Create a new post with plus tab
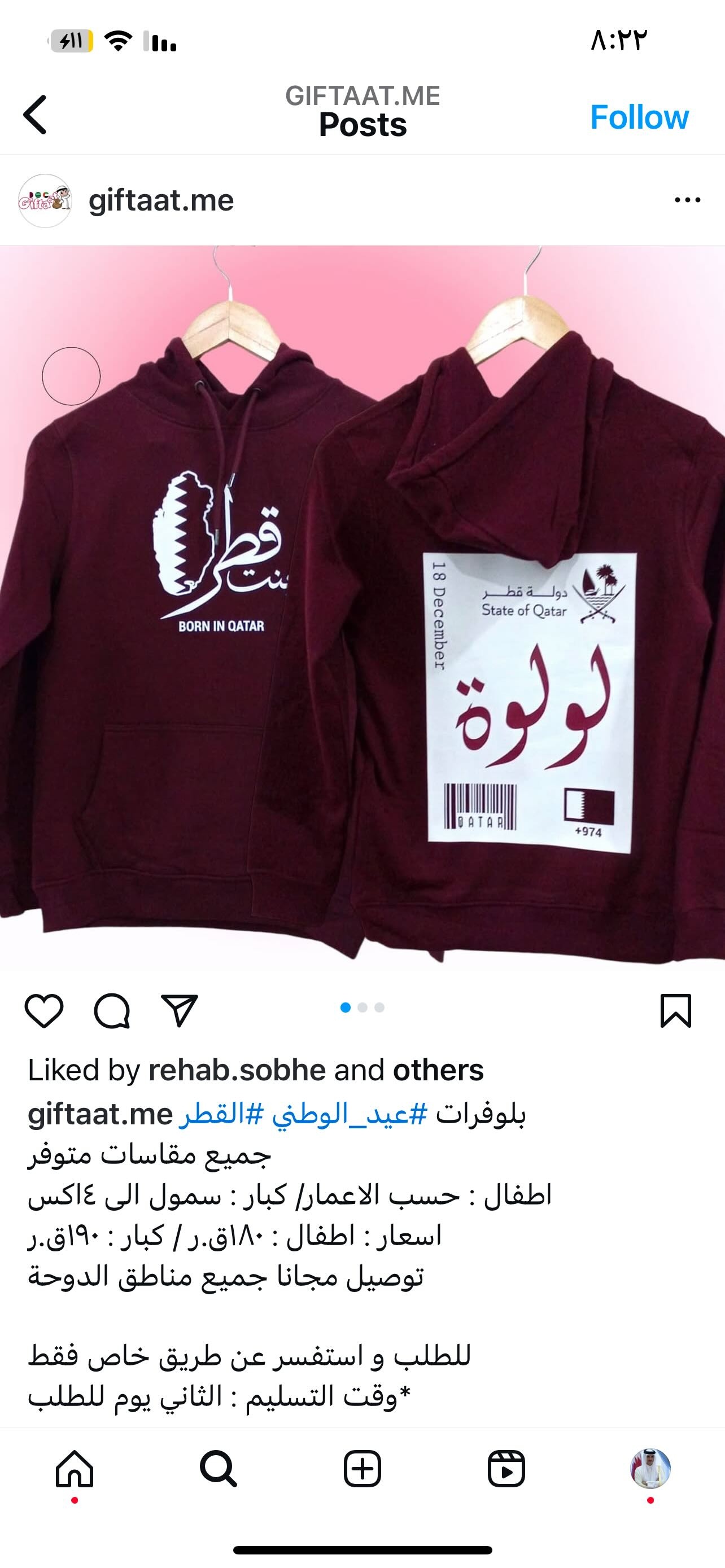Image resolution: width=725 pixels, height=1568 pixels. [x=362, y=1469]
